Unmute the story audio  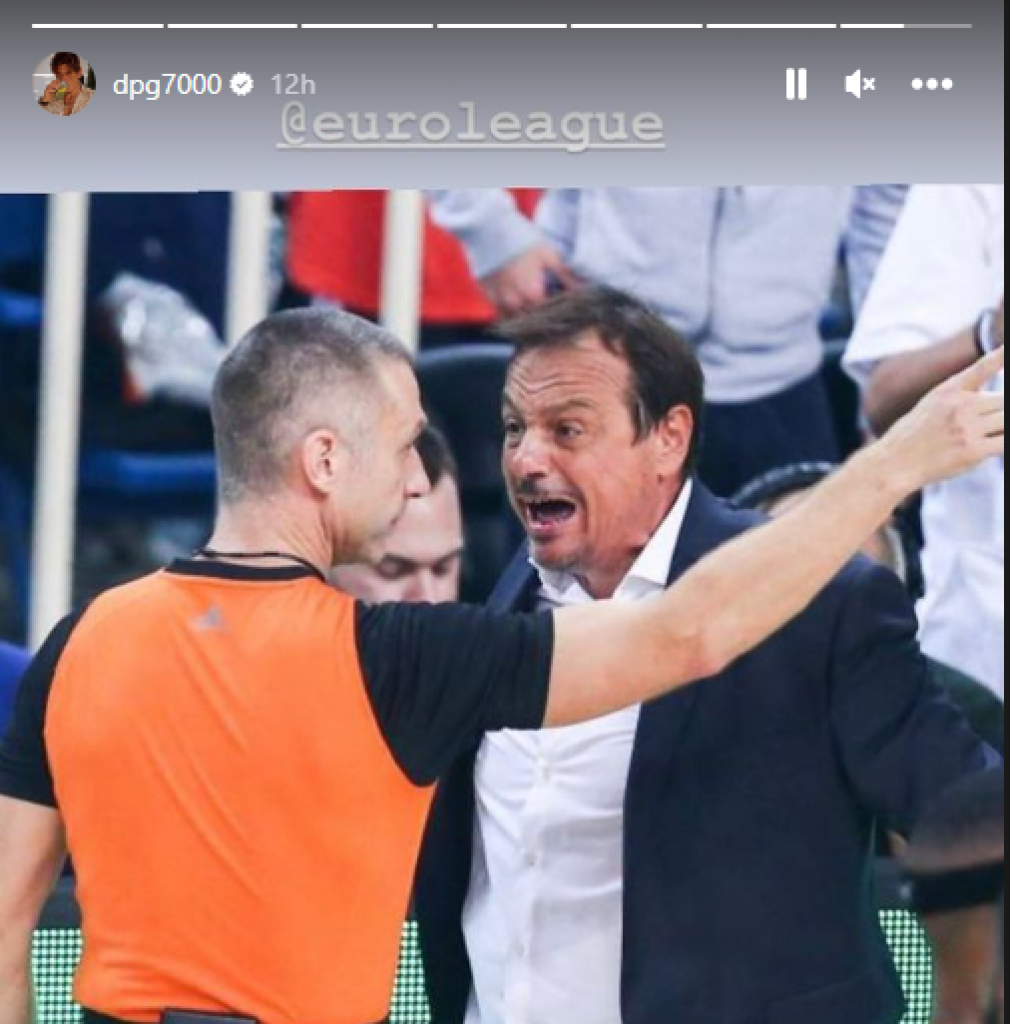859,85
